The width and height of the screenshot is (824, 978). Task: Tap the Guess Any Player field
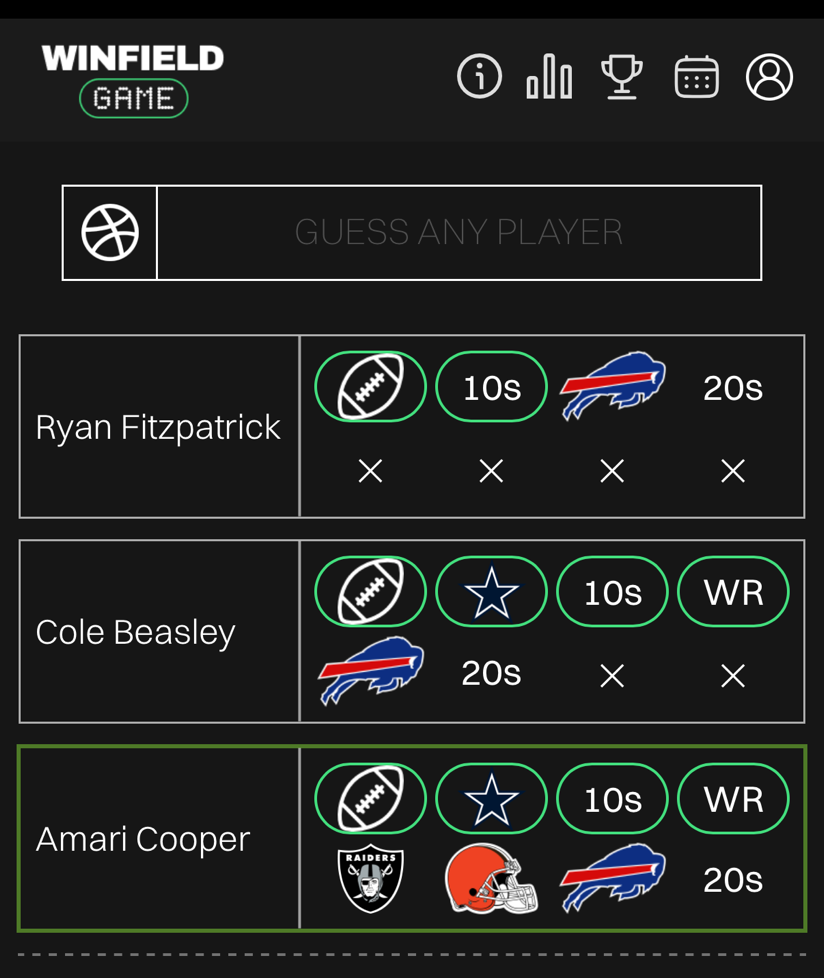tap(459, 232)
